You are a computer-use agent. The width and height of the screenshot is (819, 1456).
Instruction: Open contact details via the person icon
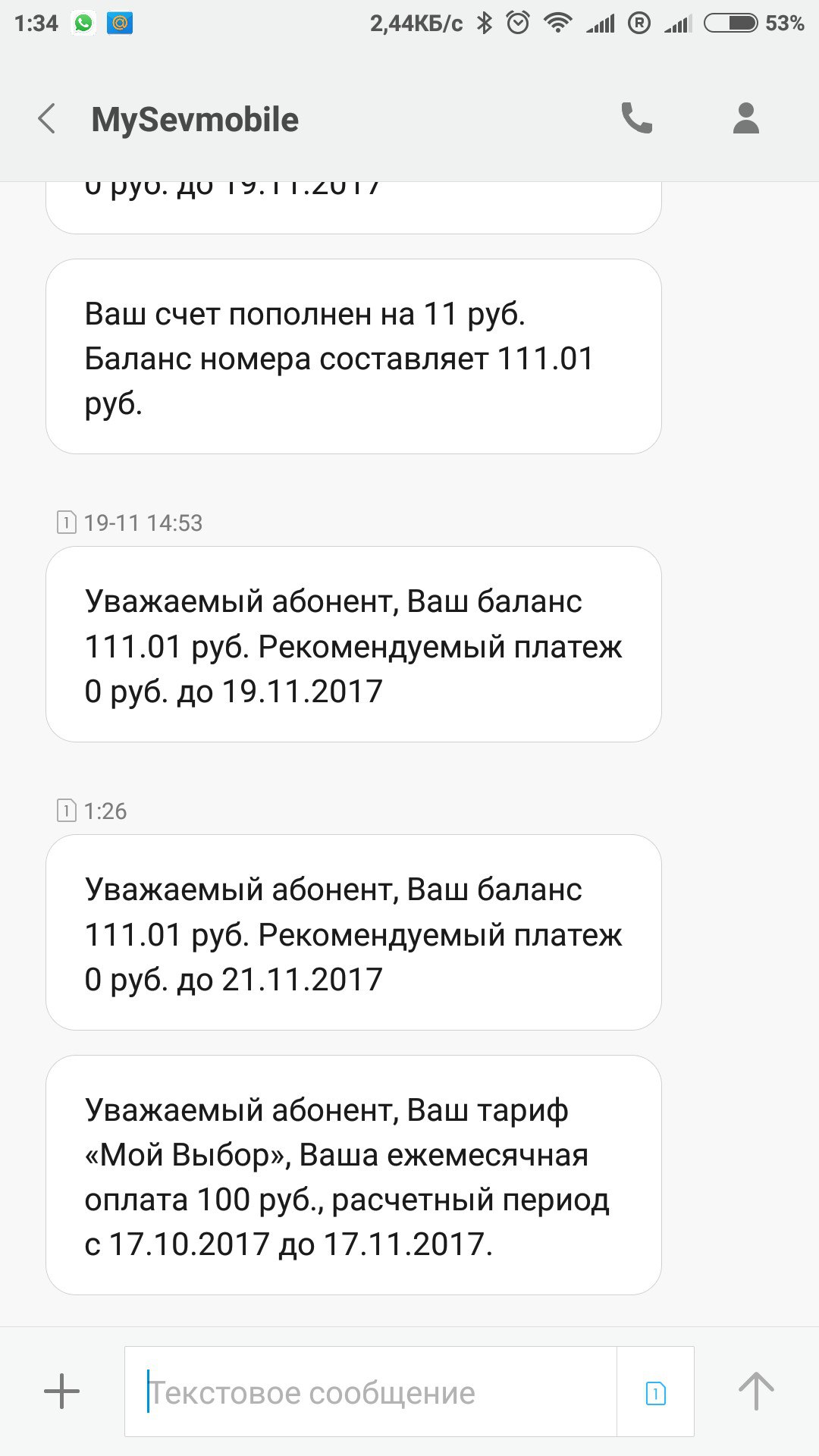(745, 119)
